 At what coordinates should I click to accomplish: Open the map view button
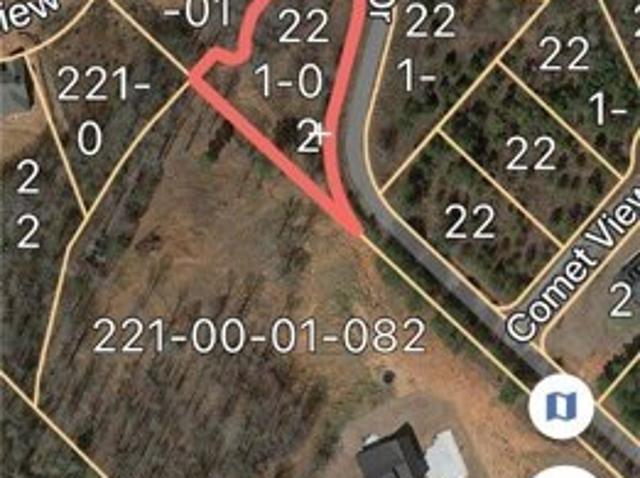(x=561, y=406)
